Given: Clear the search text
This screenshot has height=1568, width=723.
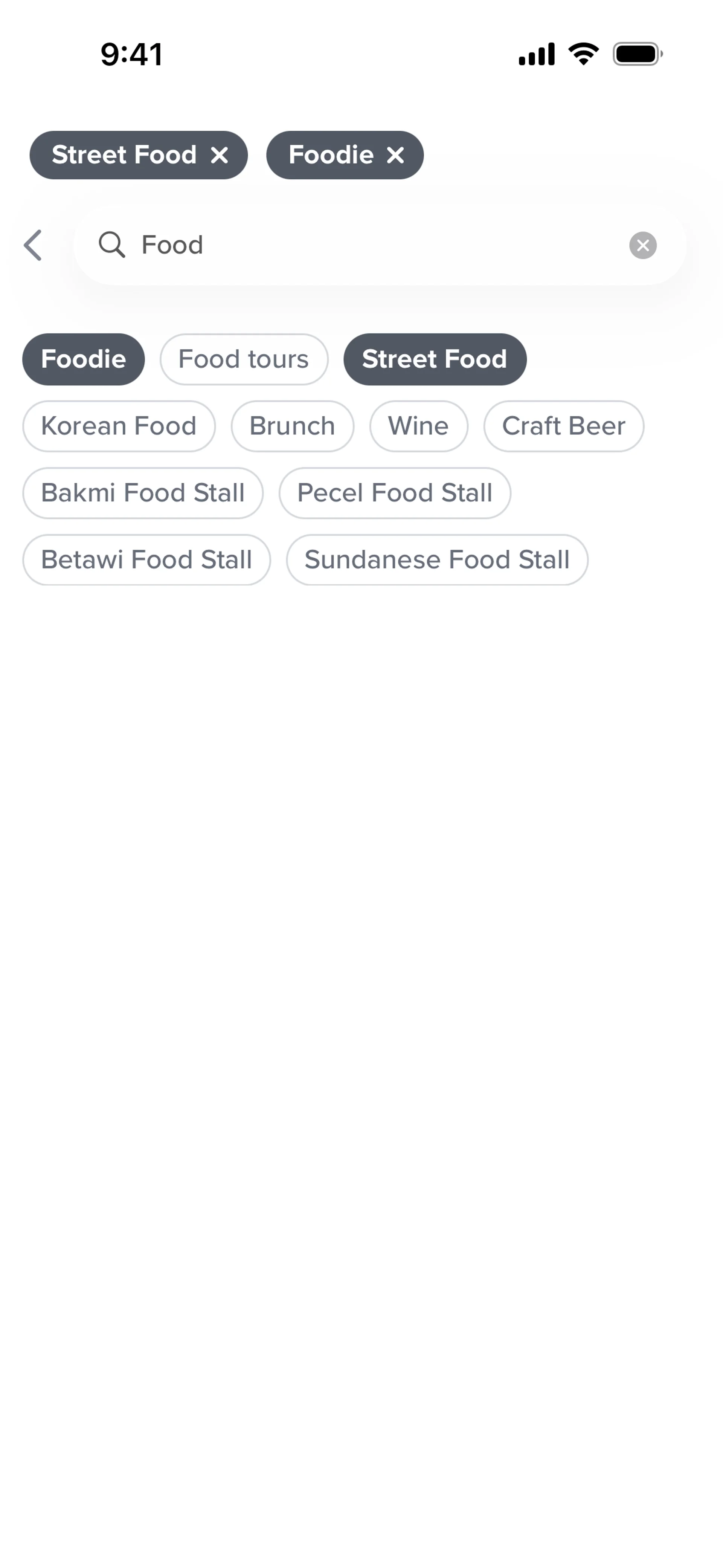Looking at the screenshot, I should click(x=643, y=245).
